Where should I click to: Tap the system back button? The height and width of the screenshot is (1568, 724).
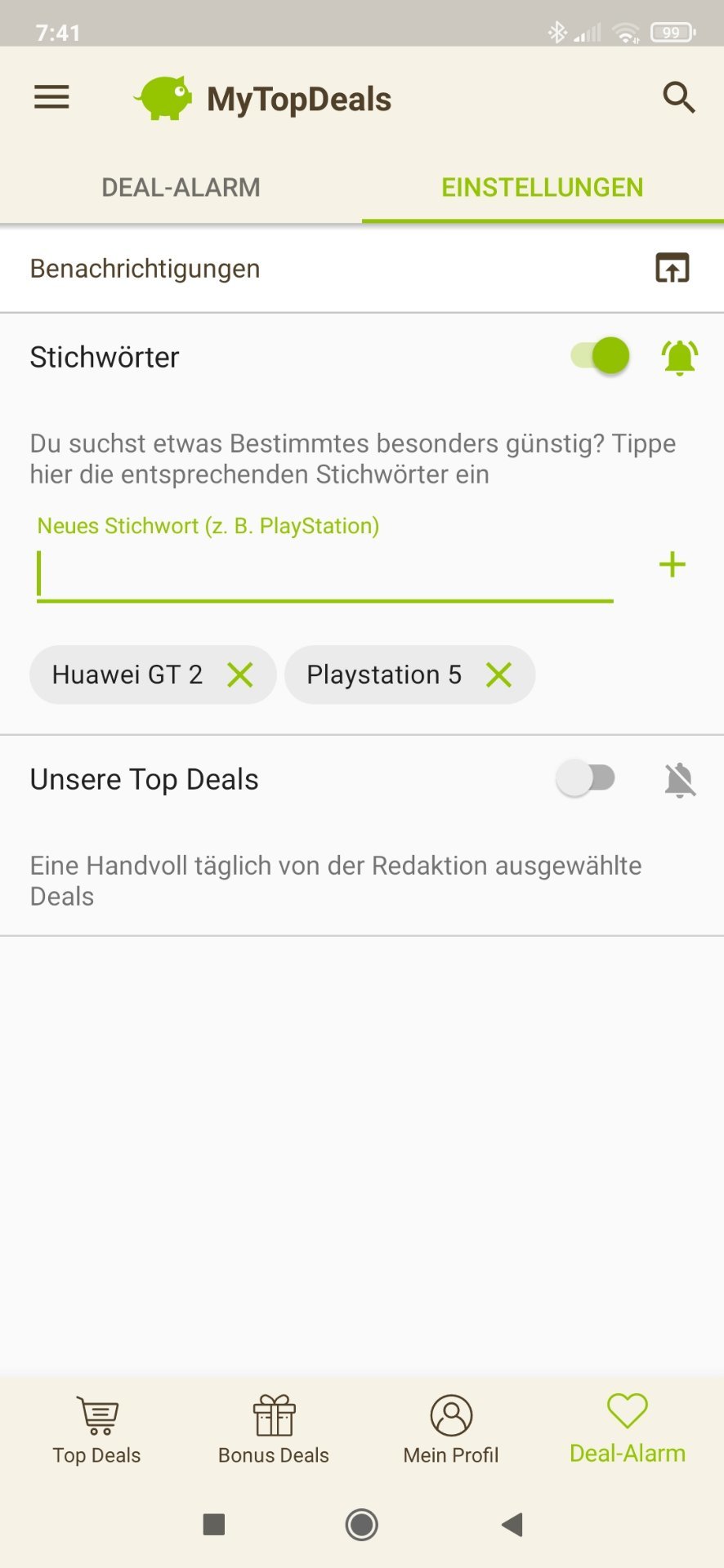click(x=512, y=1524)
